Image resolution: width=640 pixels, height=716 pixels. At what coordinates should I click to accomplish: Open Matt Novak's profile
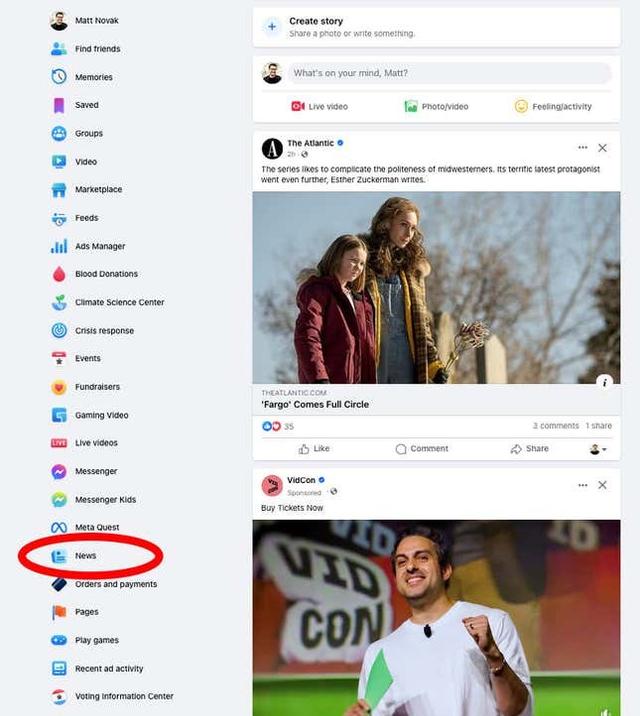[95, 20]
